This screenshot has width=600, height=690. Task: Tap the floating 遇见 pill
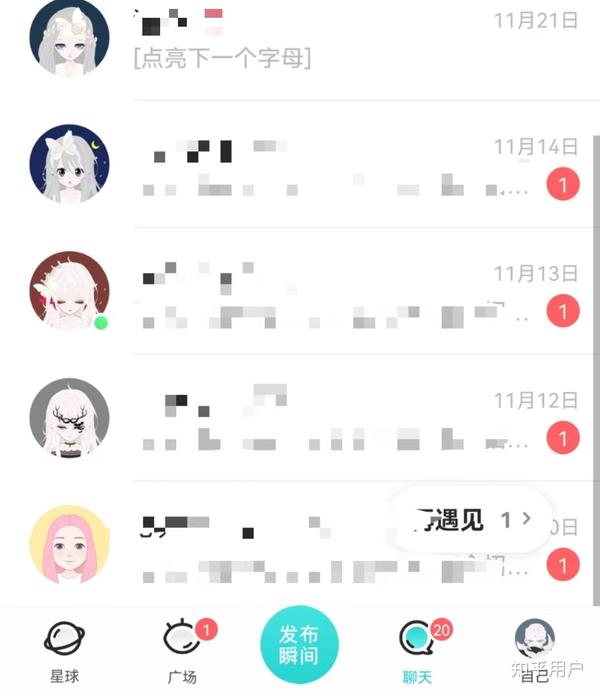pyautogui.click(x=470, y=519)
